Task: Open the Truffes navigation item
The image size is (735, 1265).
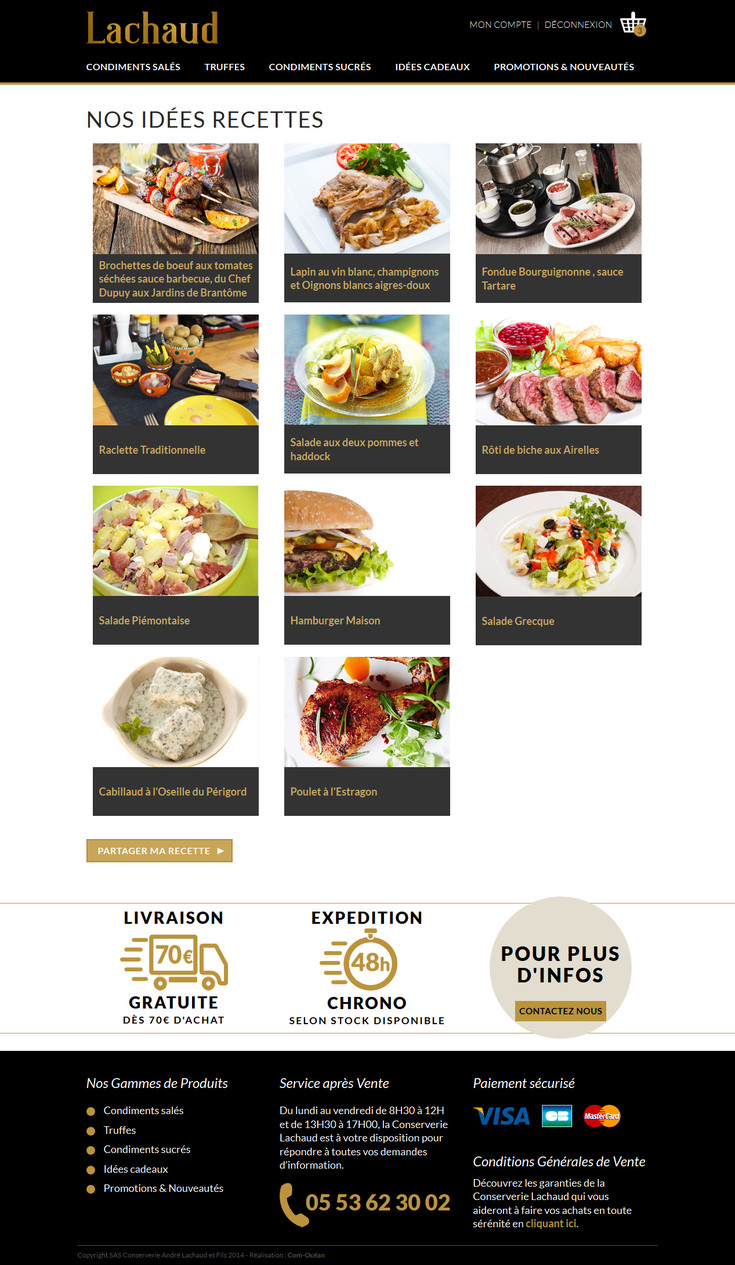Action: tap(225, 67)
